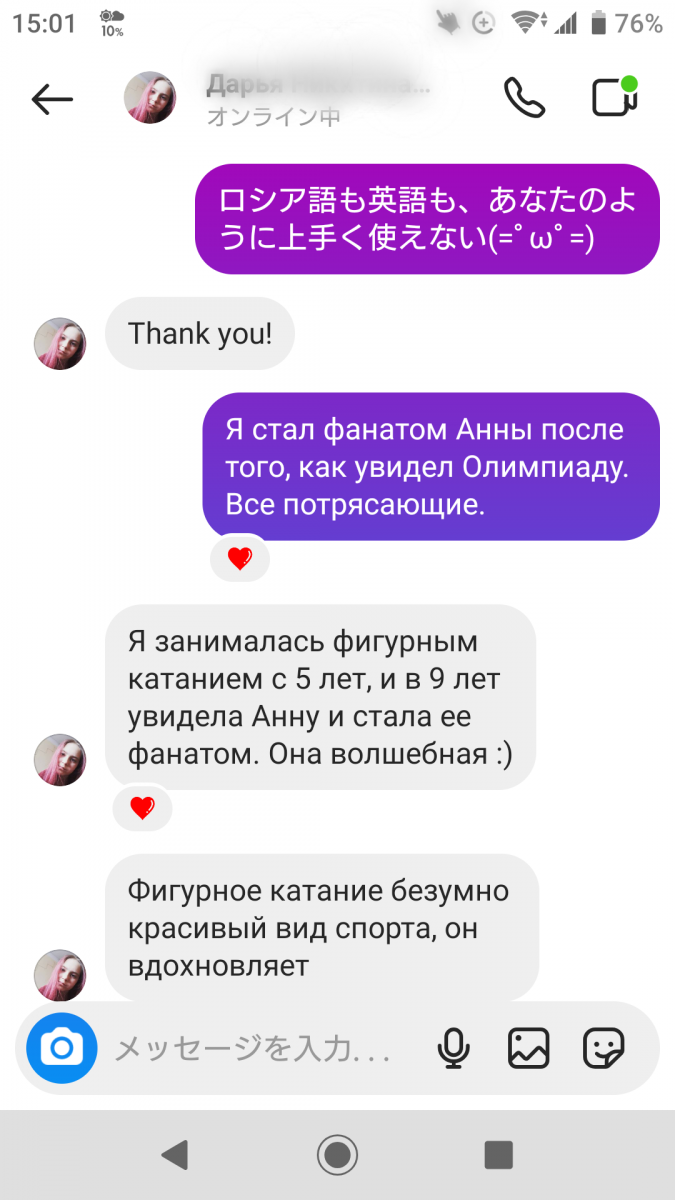Open the camera to send a photo
Image resolution: width=675 pixels, height=1200 pixels.
(62, 1048)
